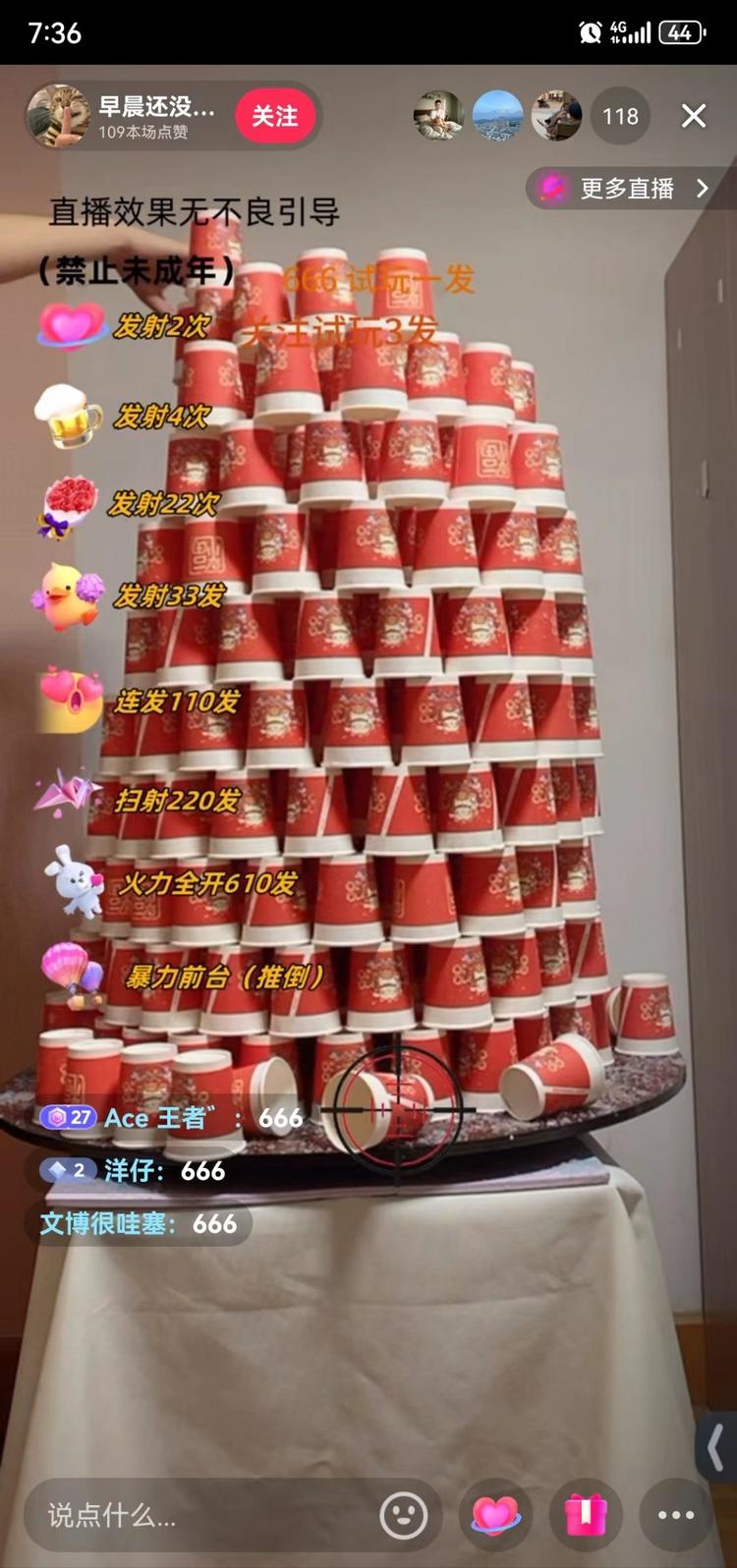View the audience list showing 118 viewers
737x1568 pixels.
click(620, 116)
